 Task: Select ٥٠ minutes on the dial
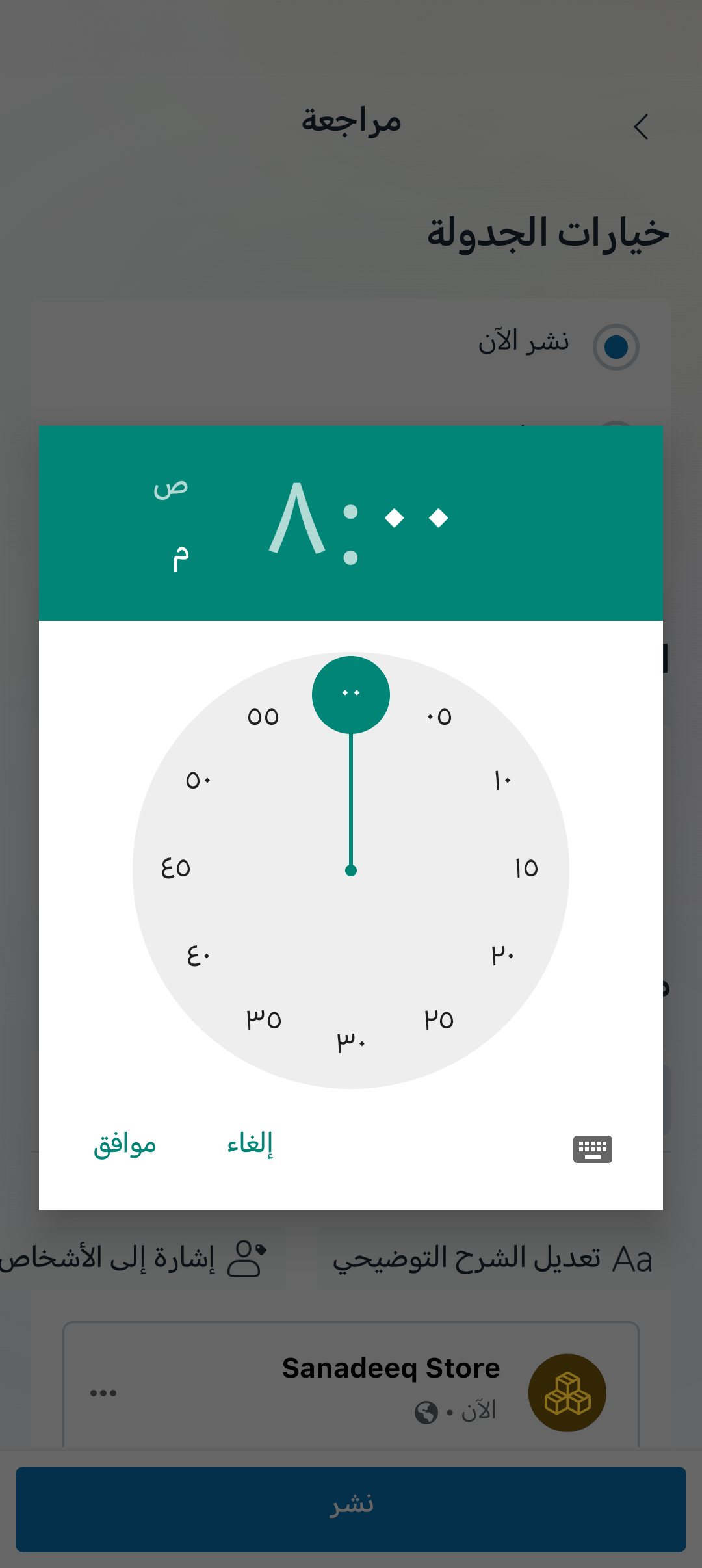(199, 780)
